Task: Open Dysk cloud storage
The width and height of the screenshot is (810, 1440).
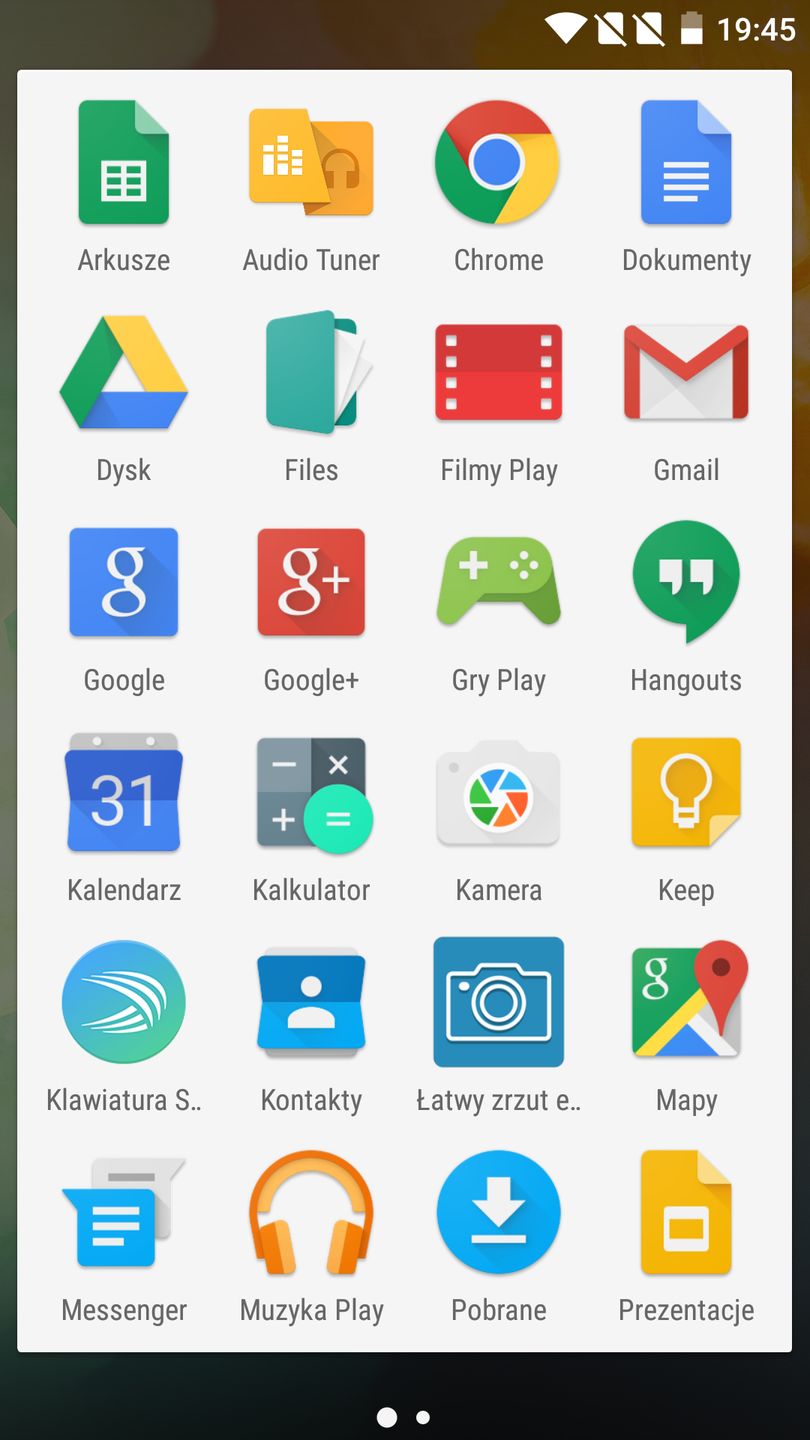Action: [x=124, y=373]
